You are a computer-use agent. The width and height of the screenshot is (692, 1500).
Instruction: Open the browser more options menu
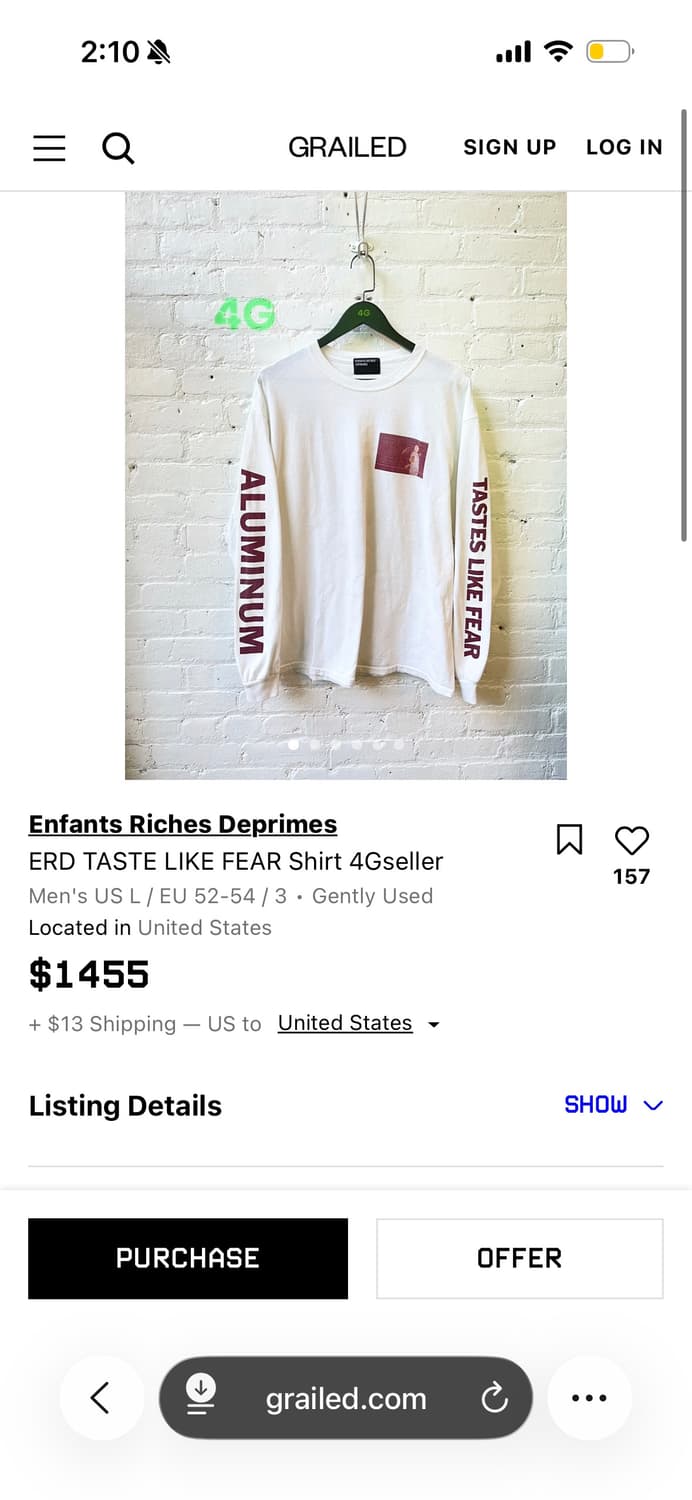pyautogui.click(x=589, y=1398)
